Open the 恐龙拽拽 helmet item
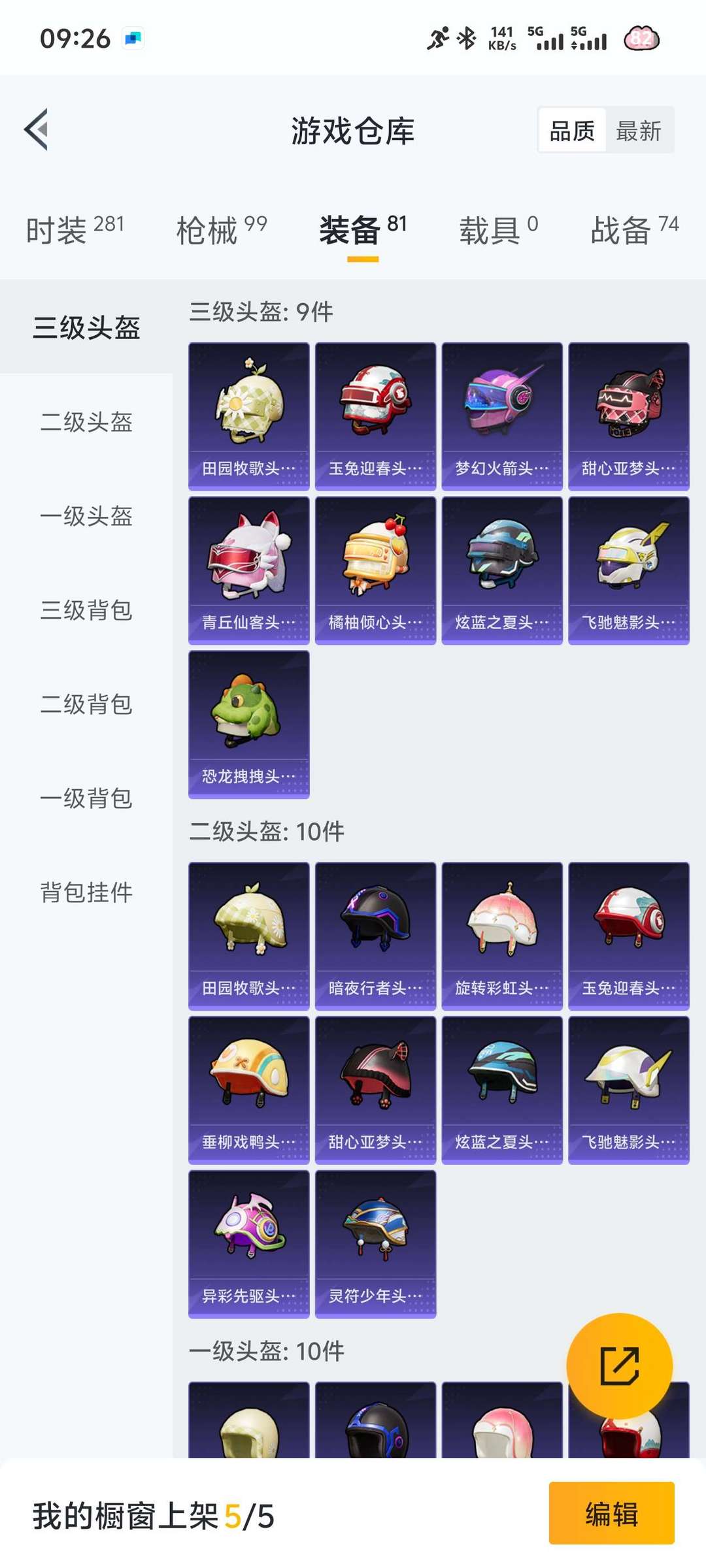The image size is (706, 1568). point(249,725)
